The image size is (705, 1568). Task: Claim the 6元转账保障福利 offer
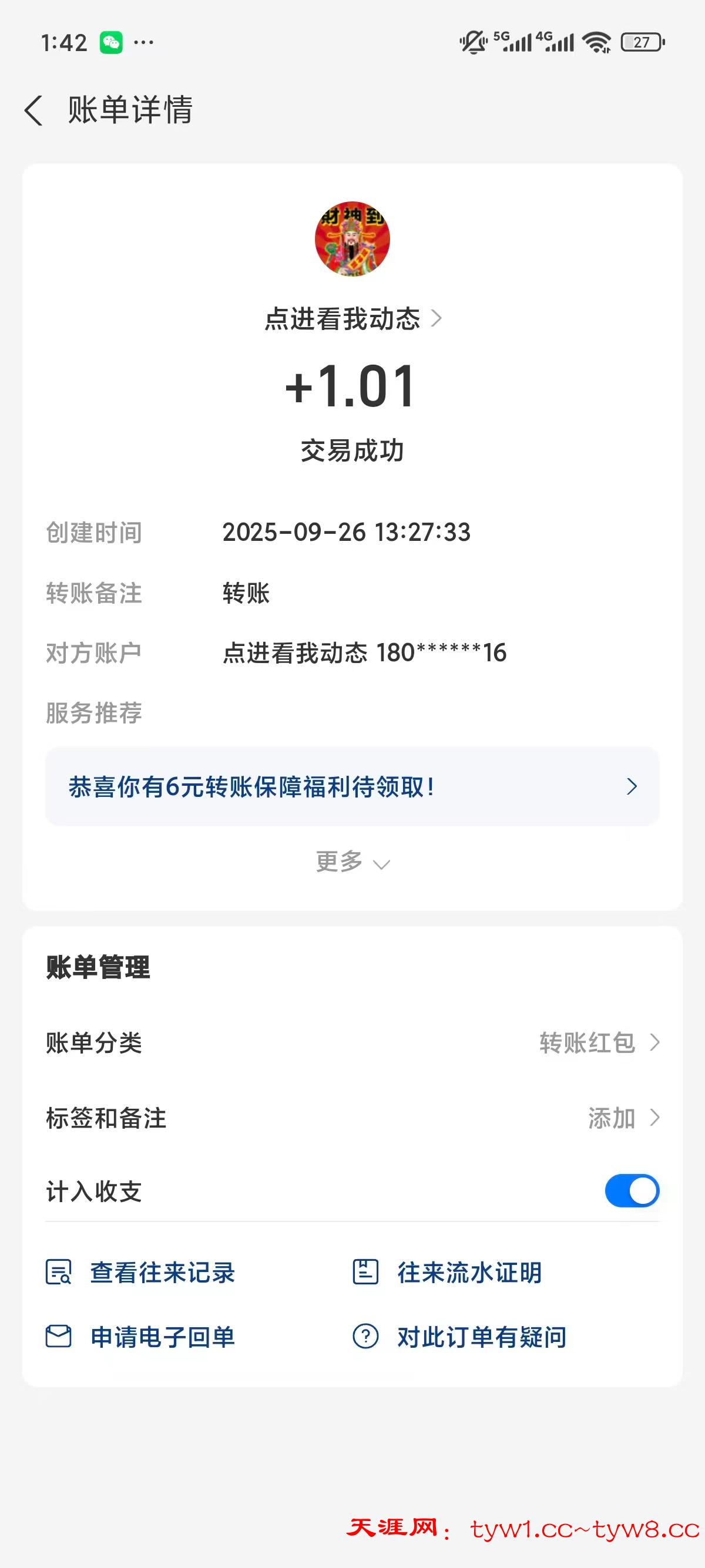pyautogui.click(x=352, y=786)
